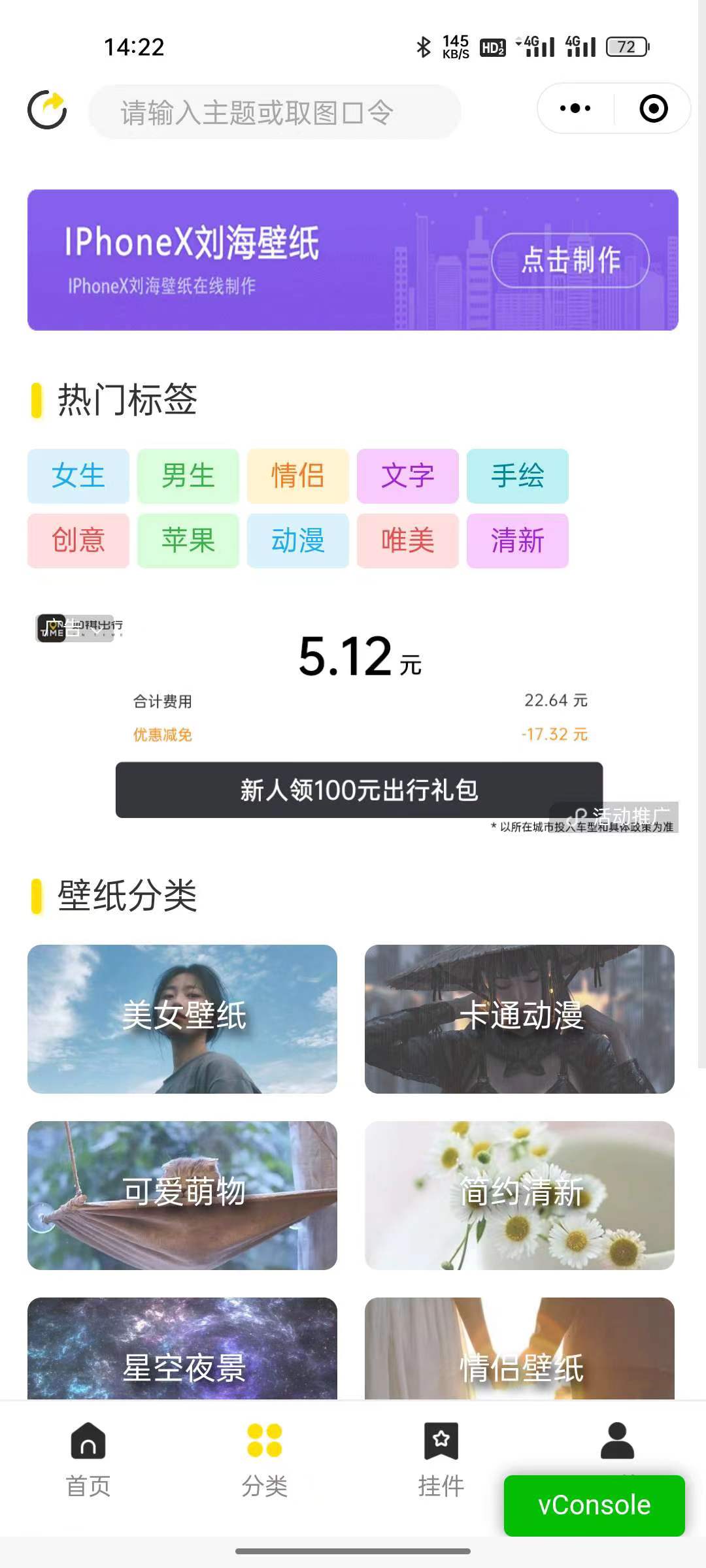
Task: Open the mini program more-options menu
Action: (x=575, y=108)
